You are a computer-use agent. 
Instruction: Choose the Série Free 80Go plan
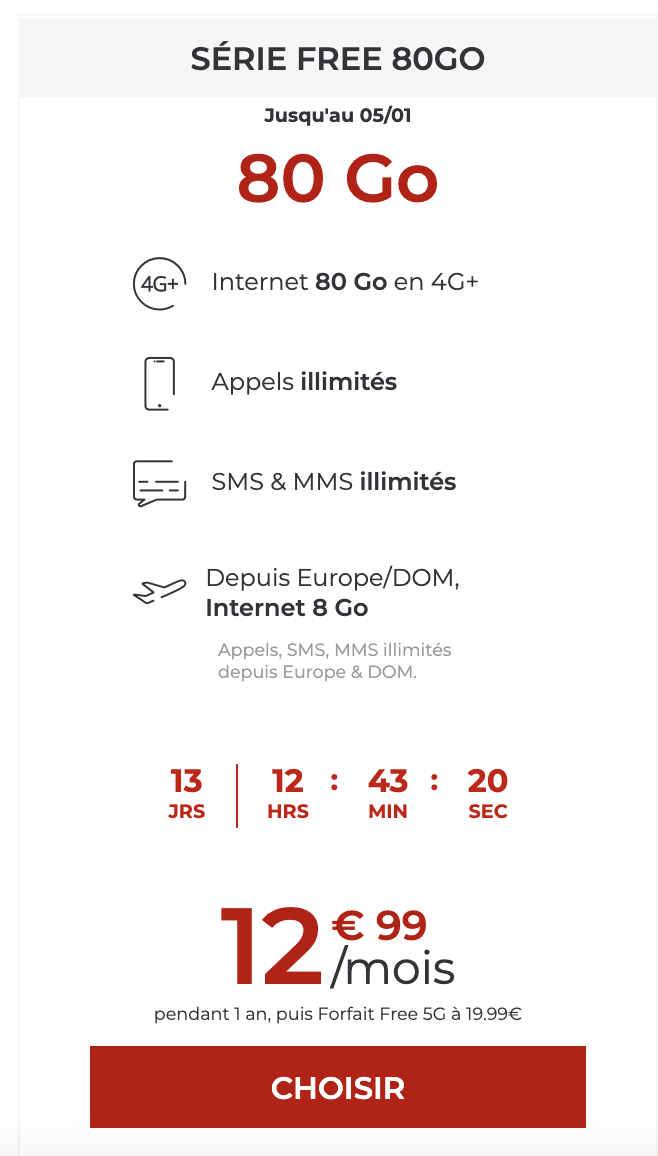click(337, 1087)
